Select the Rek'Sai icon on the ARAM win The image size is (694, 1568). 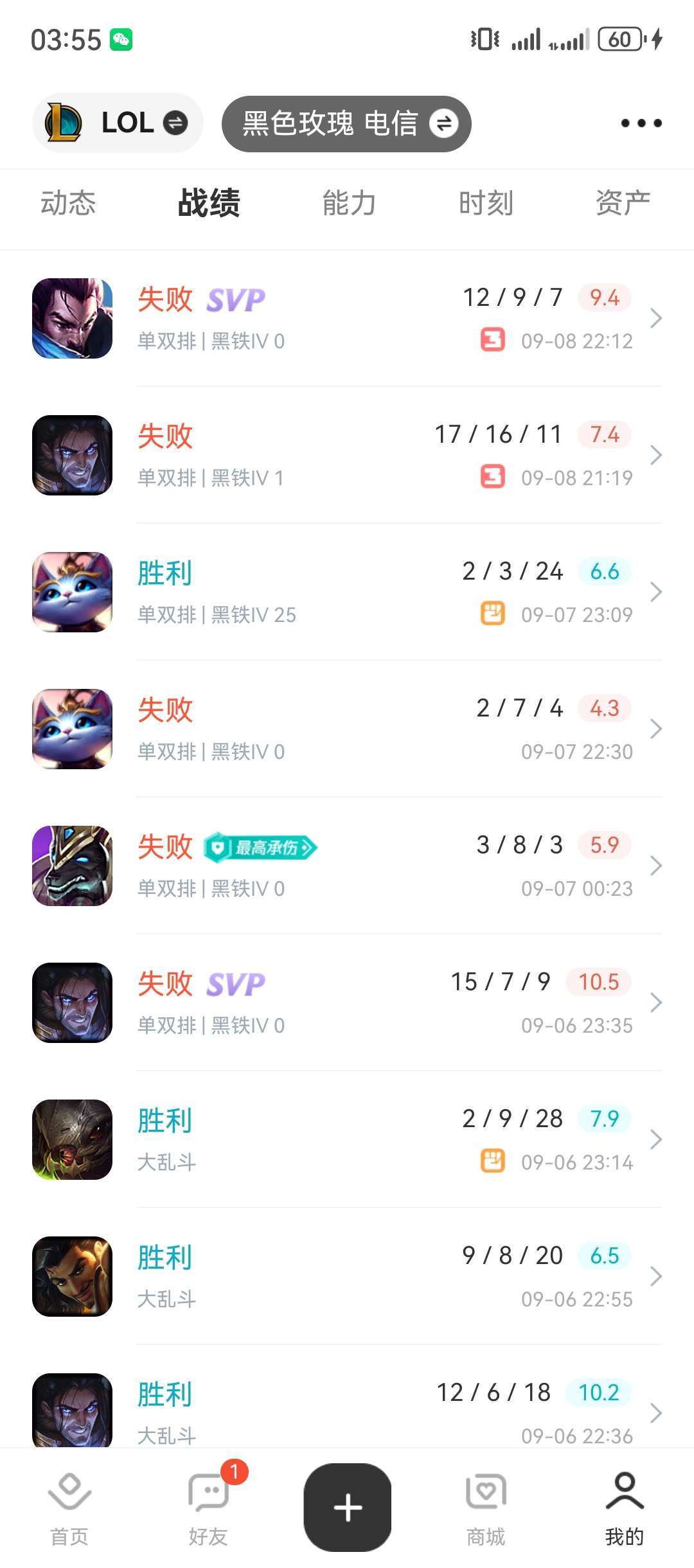pos(72,1139)
